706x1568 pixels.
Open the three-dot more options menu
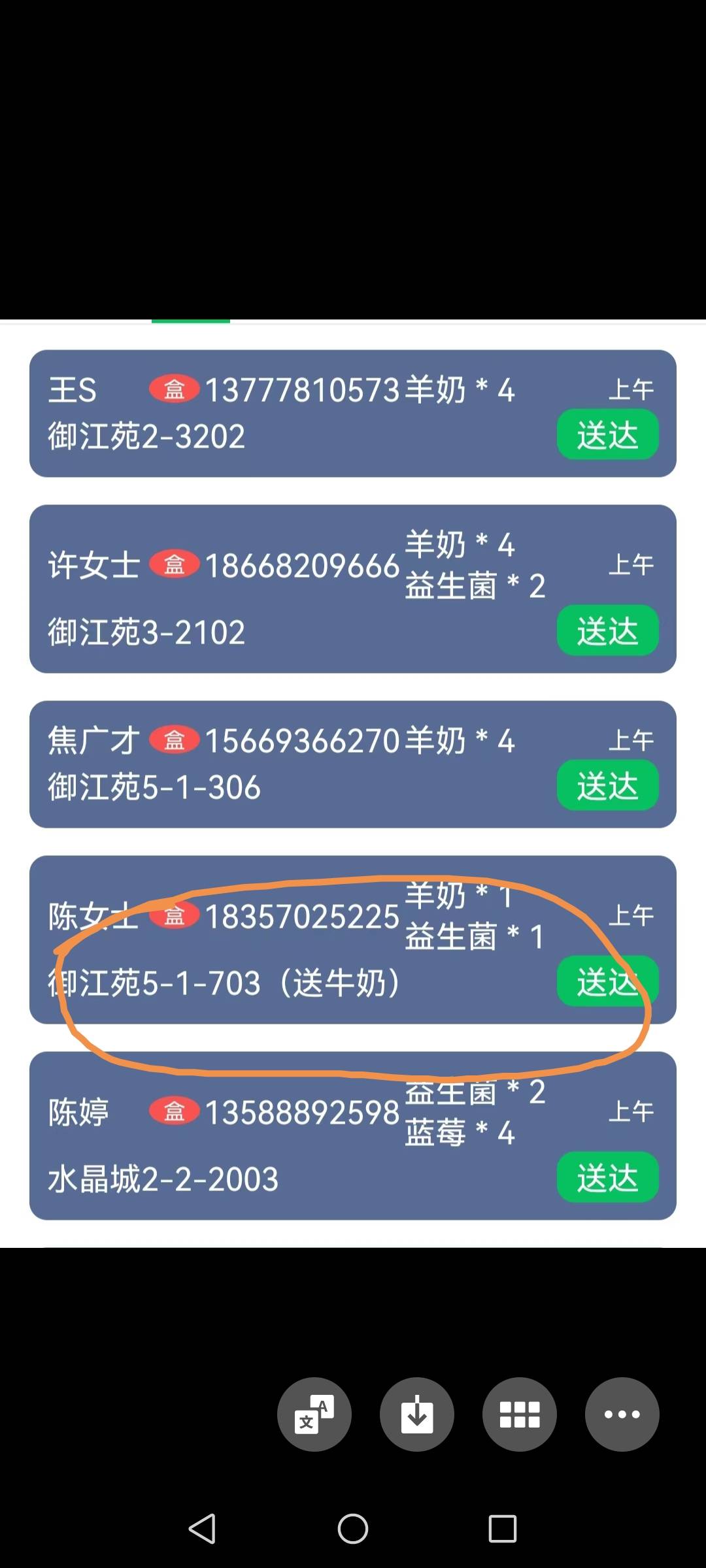tap(622, 1414)
